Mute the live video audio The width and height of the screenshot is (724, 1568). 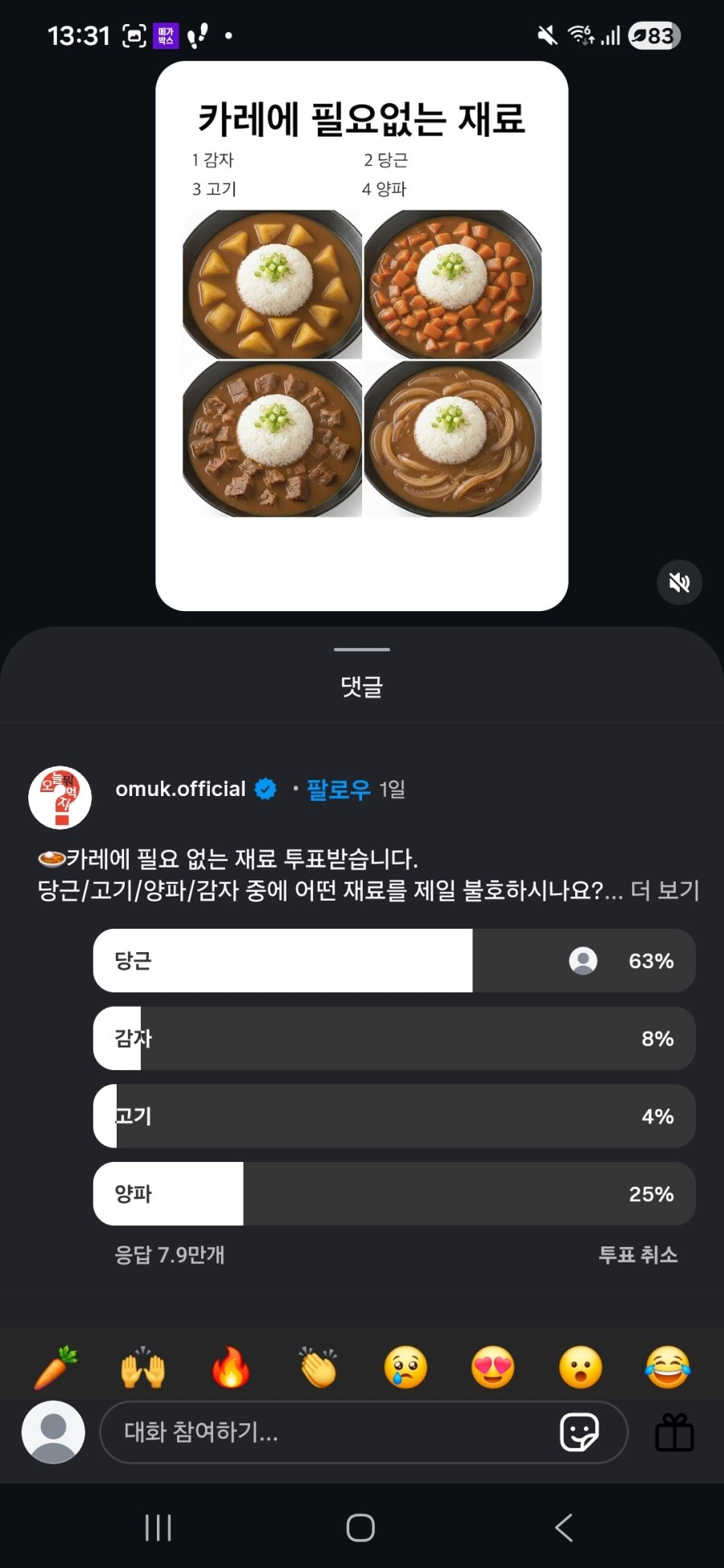coord(679,582)
